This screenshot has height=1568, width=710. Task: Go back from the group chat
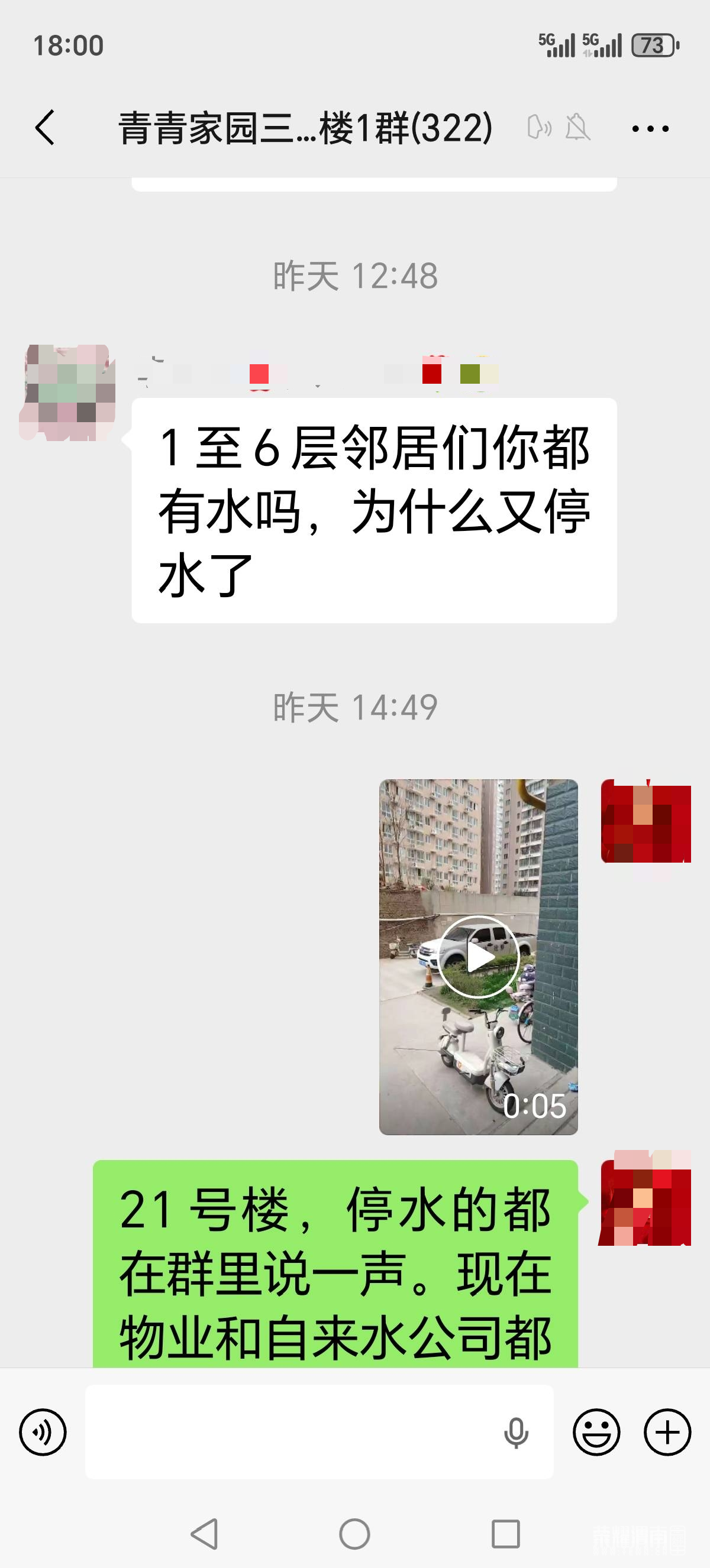[45, 128]
